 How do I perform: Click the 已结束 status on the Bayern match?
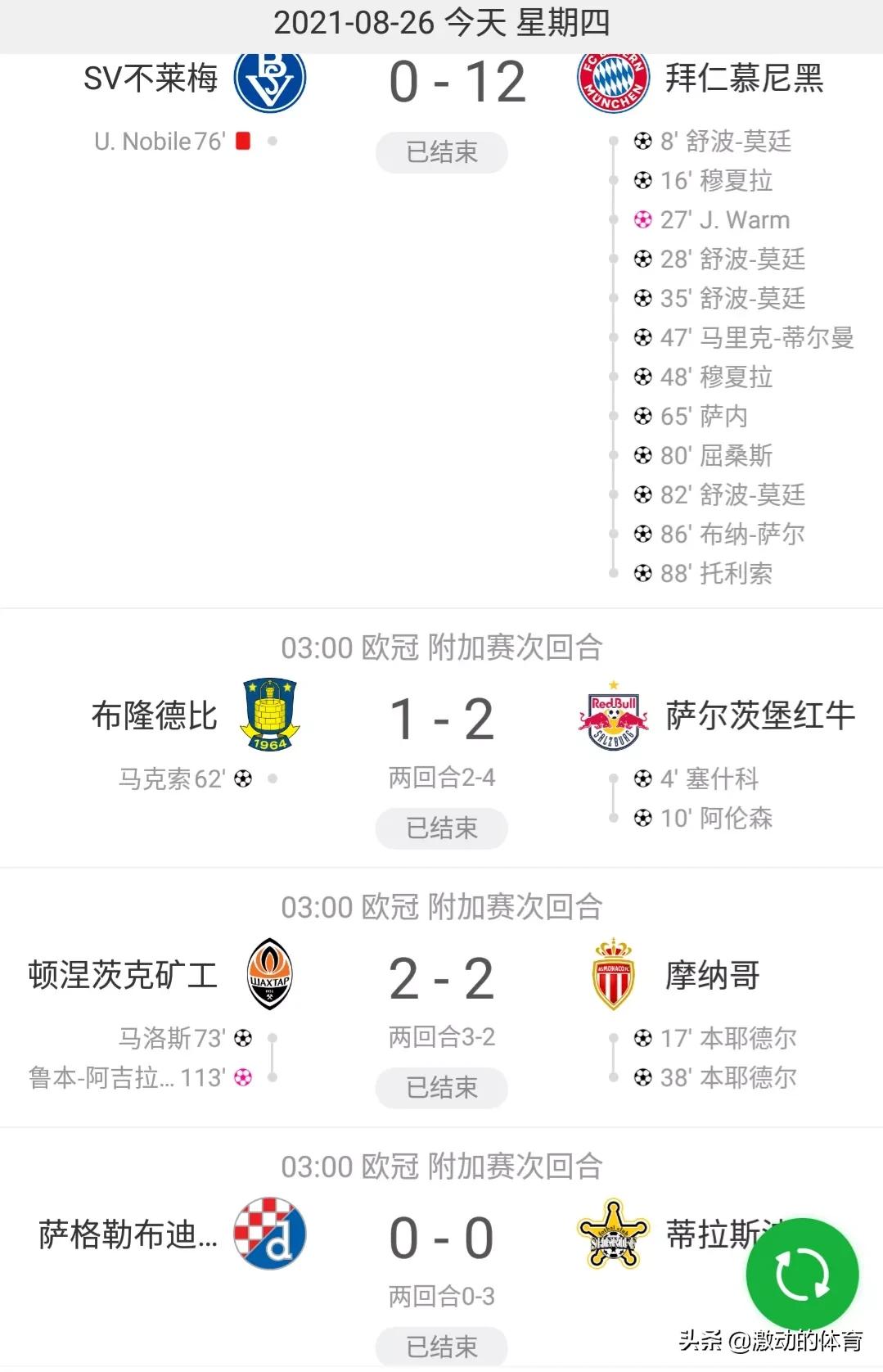coord(441,152)
